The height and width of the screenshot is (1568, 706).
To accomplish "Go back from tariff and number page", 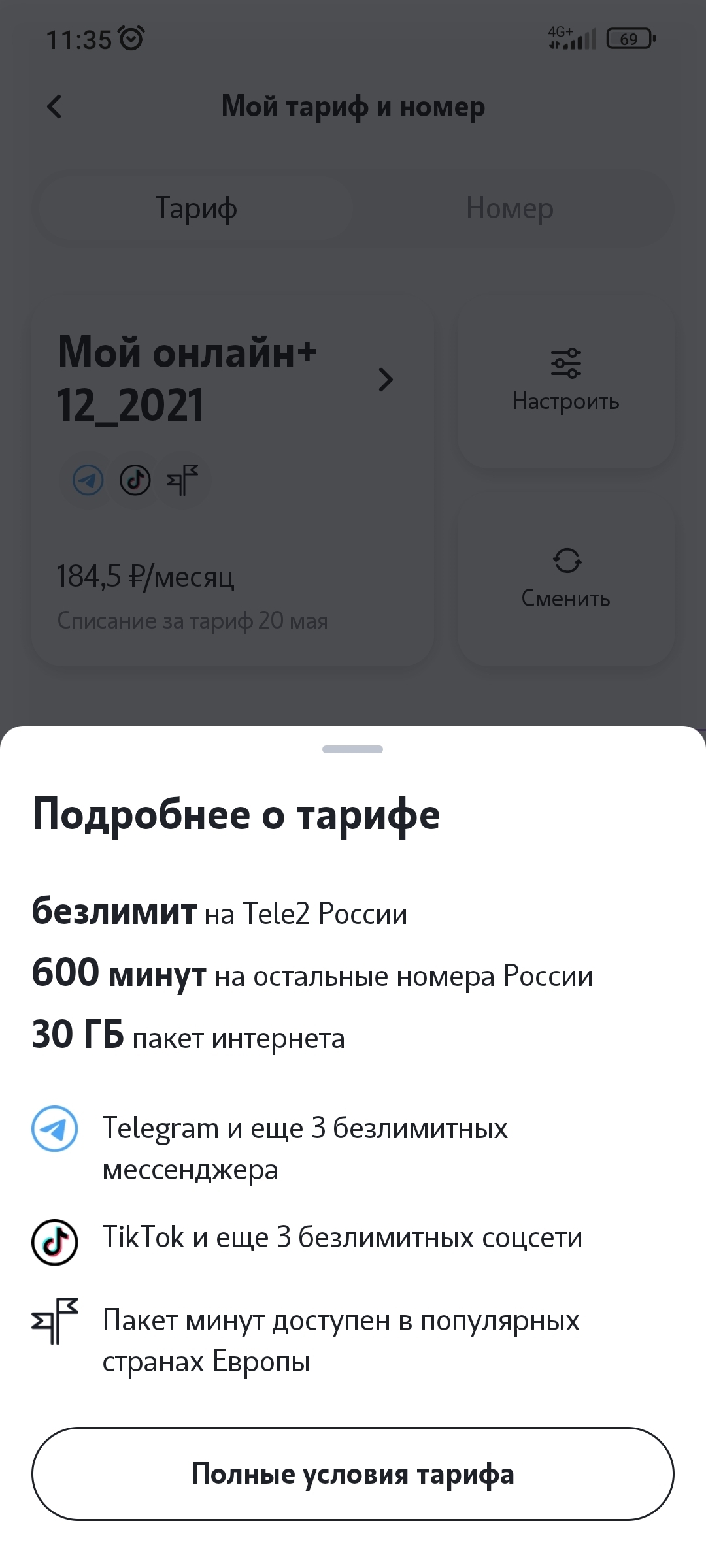I will (x=55, y=106).
